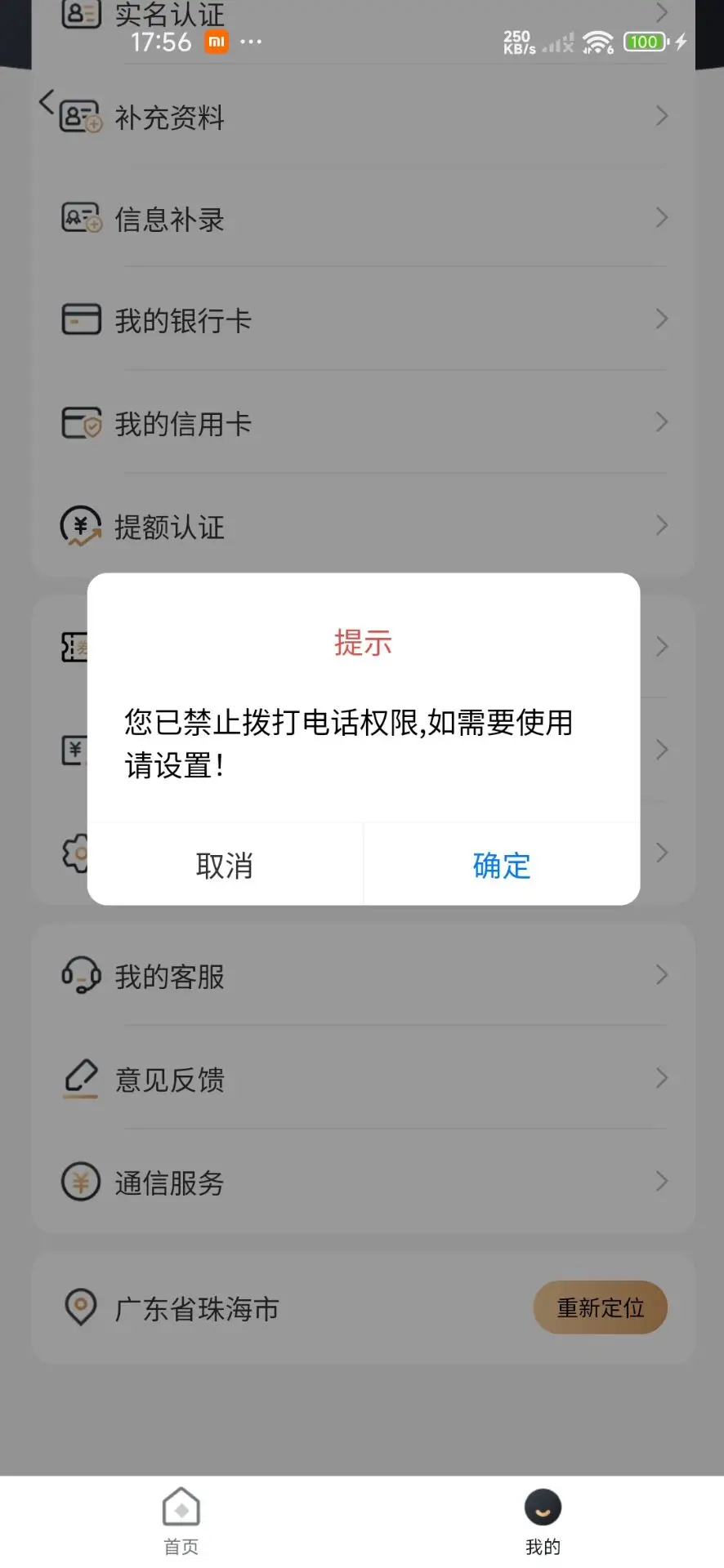Open 我的银行卡 row
Image resolution: width=724 pixels, height=1568 pixels.
(364, 320)
